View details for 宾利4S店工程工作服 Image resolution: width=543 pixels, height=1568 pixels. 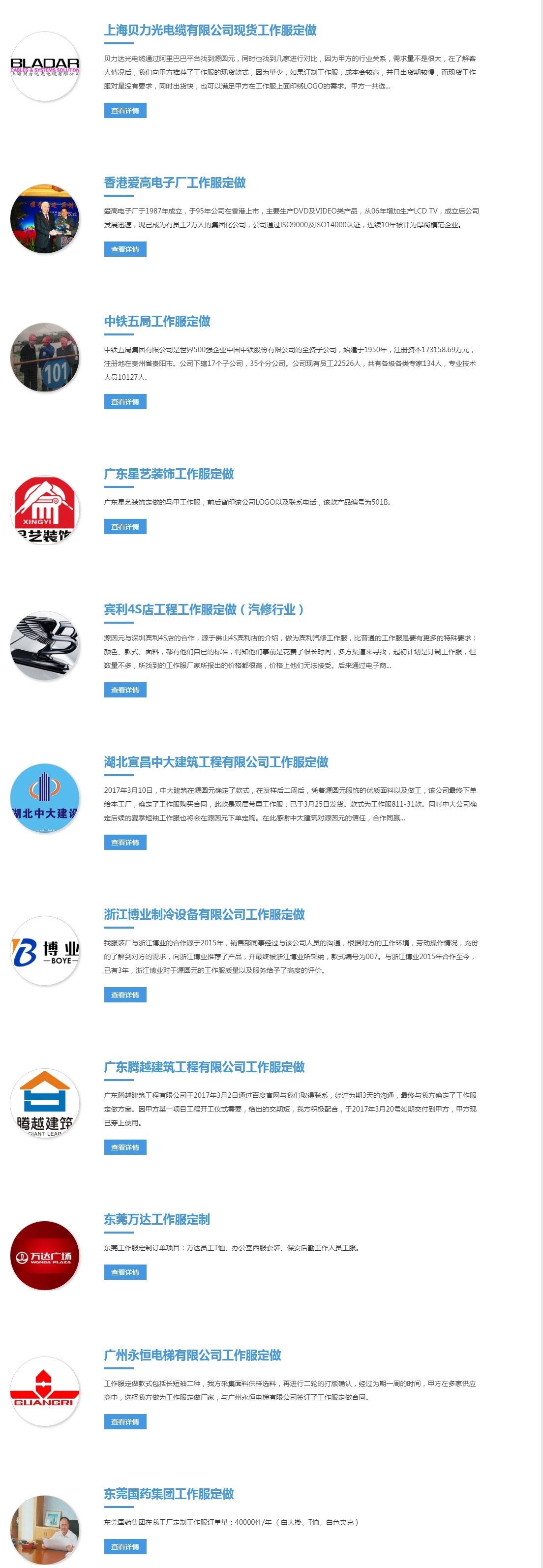[125, 690]
